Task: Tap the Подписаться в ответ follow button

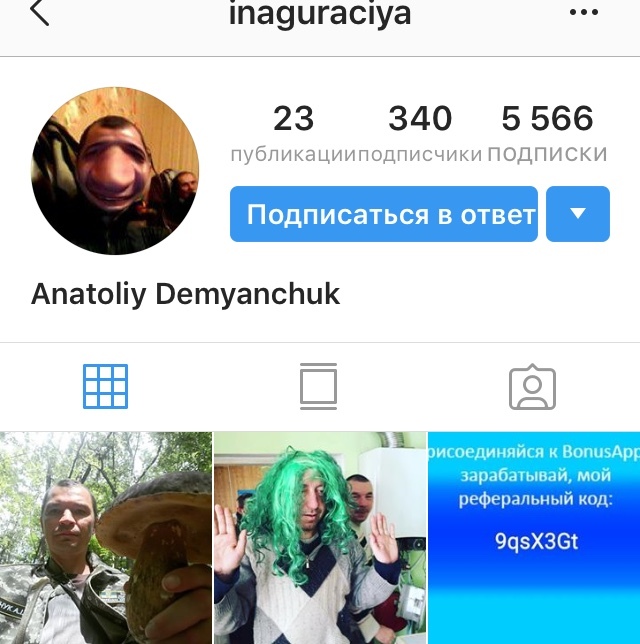Action: [384, 214]
